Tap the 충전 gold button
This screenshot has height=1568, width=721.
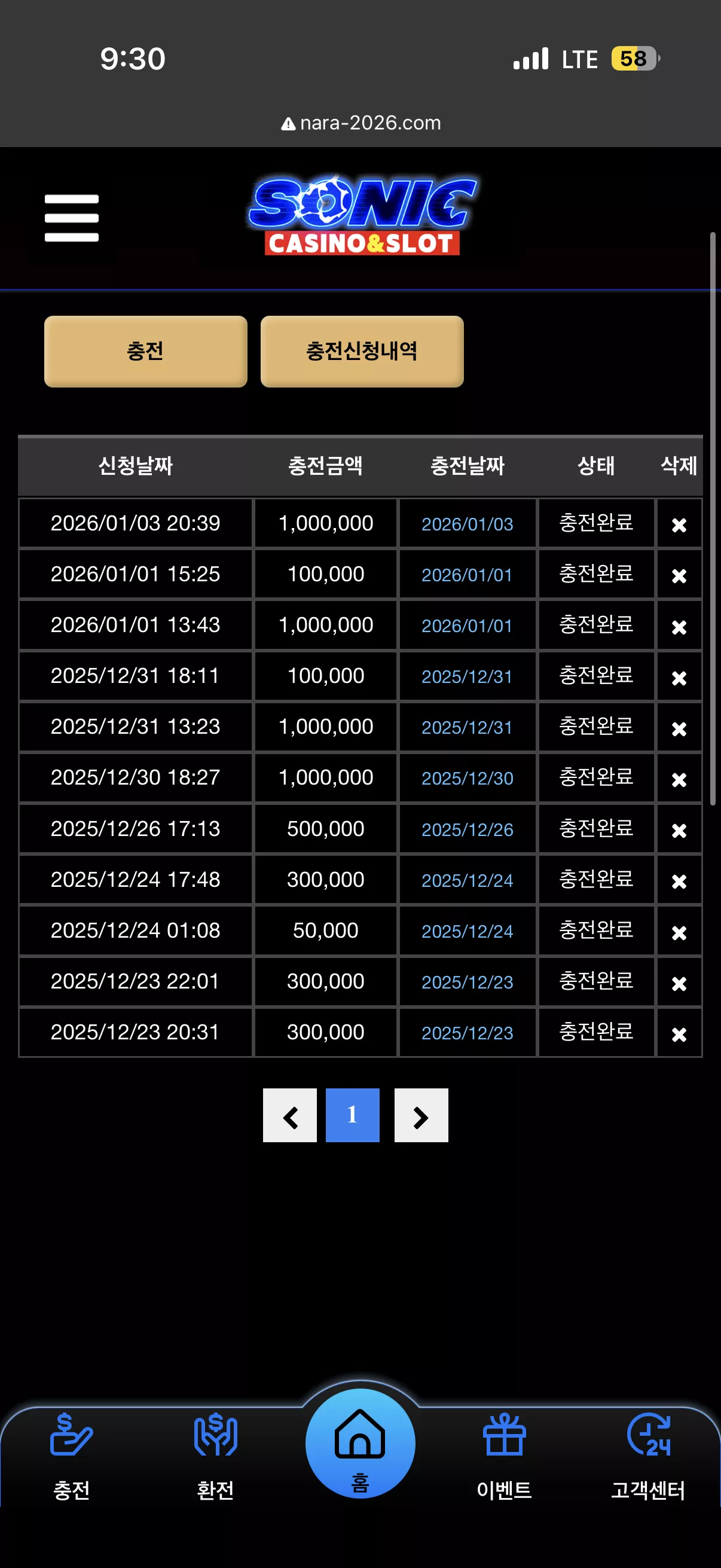tap(145, 351)
